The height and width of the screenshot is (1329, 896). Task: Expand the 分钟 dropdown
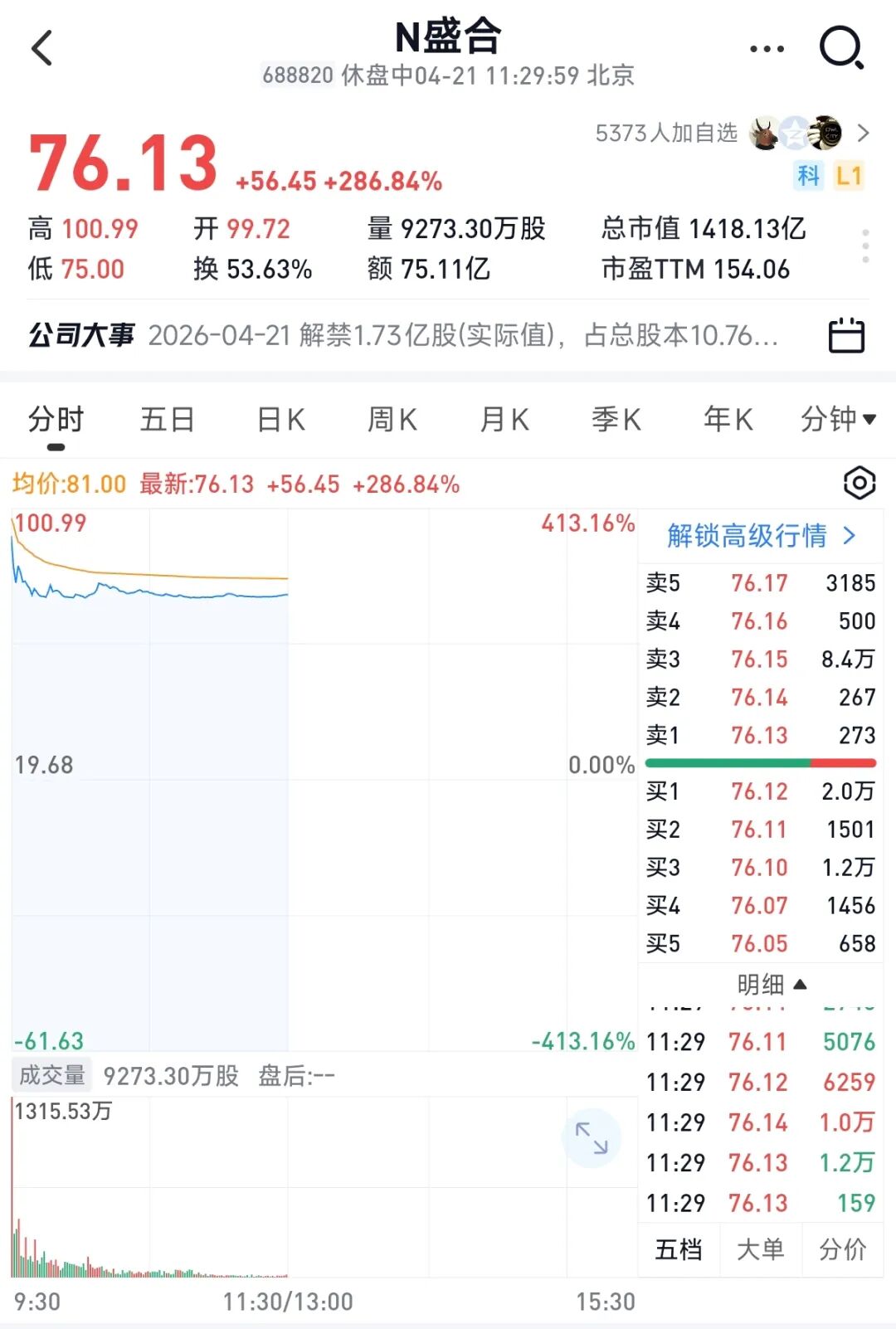point(838,420)
